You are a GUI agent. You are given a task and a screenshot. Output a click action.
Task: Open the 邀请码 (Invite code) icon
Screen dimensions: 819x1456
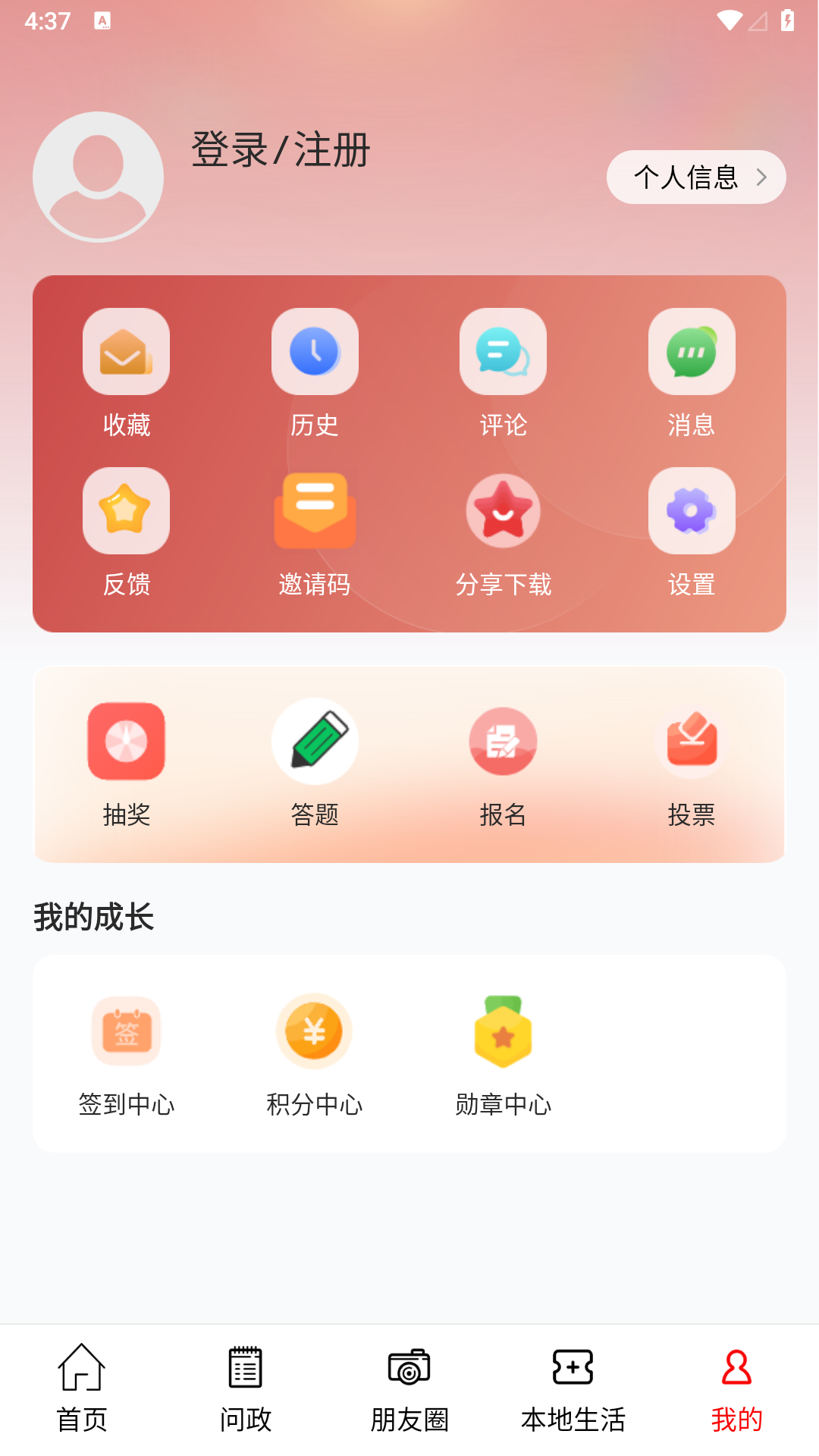click(315, 510)
